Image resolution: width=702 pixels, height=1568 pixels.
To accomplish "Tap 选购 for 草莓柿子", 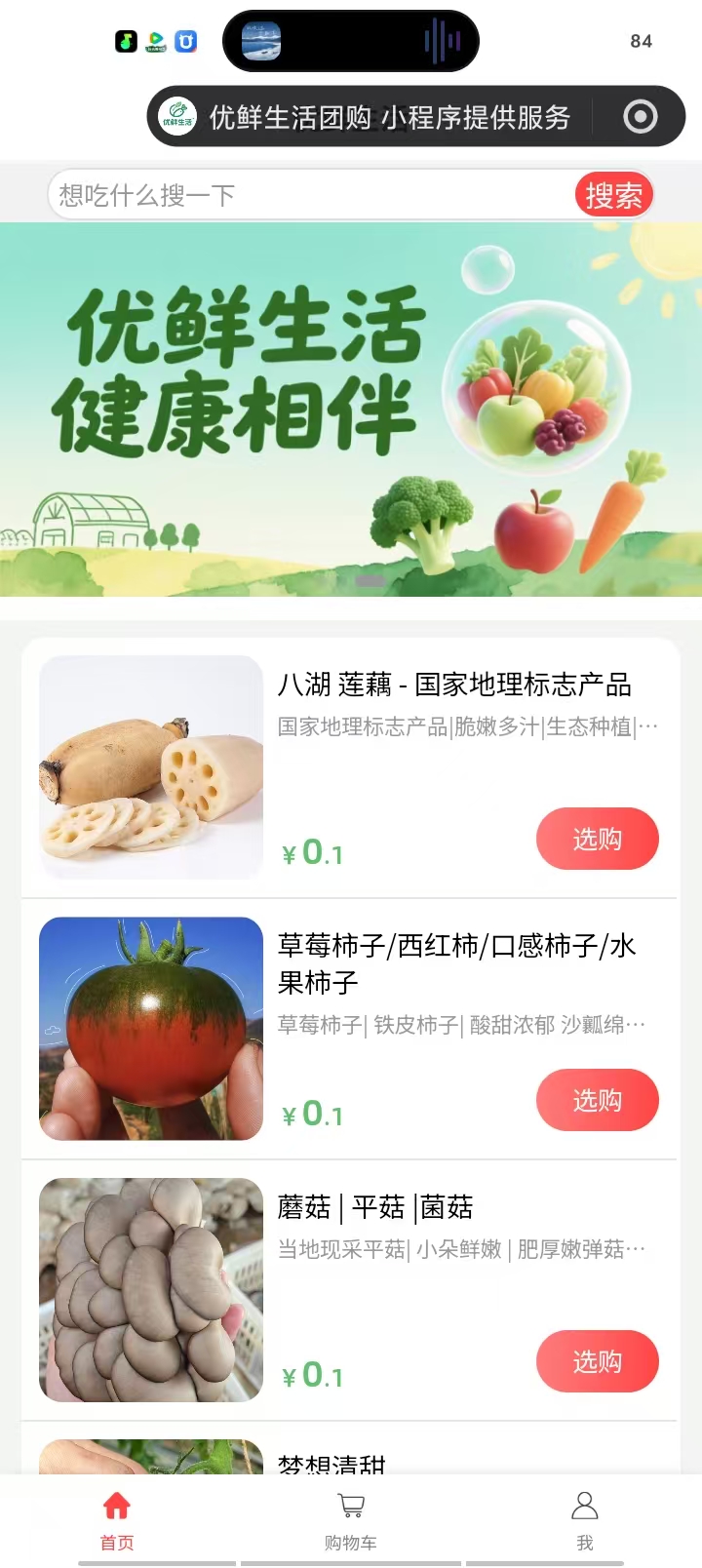I will click(x=597, y=1100).
